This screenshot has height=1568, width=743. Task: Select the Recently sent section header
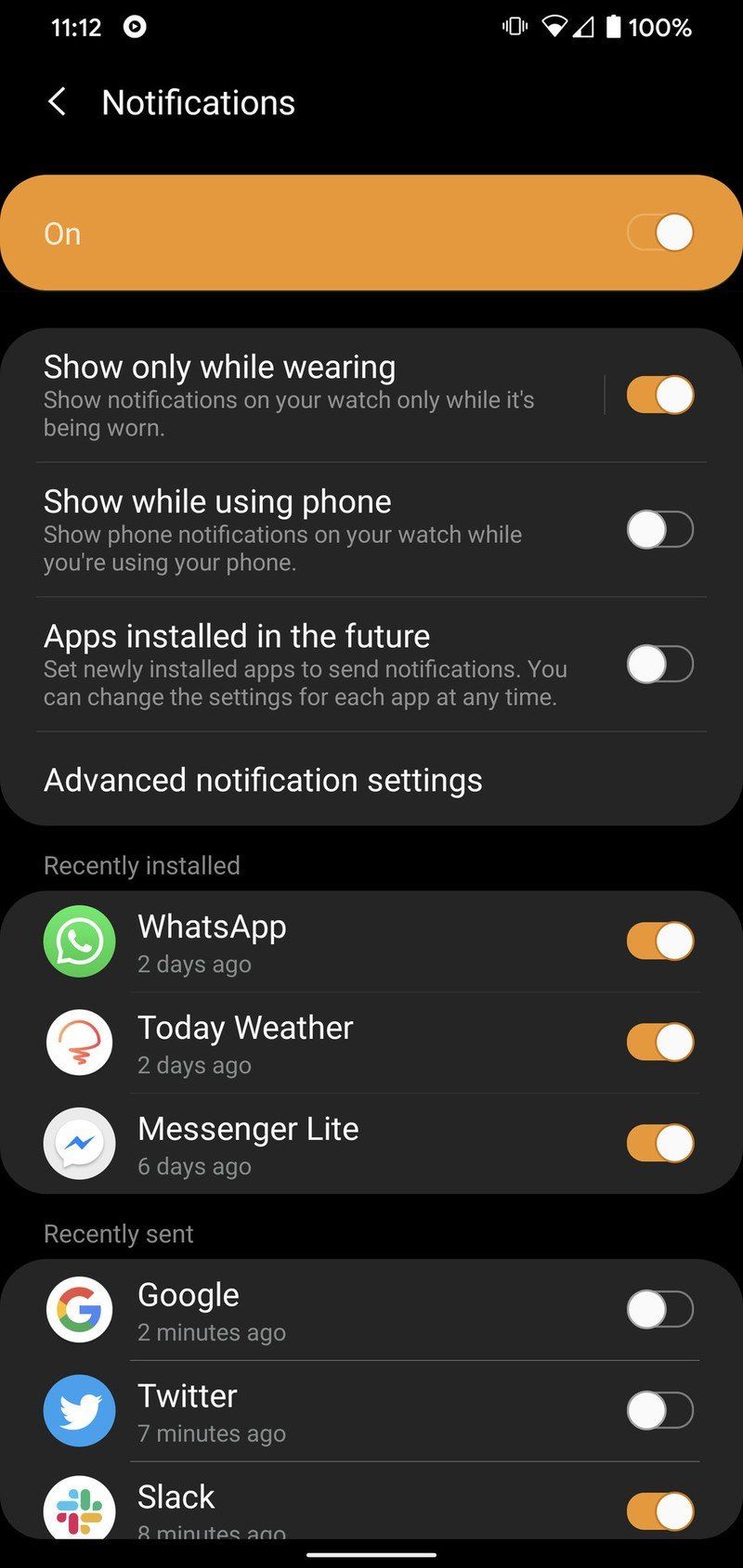tap(118, 1233)
